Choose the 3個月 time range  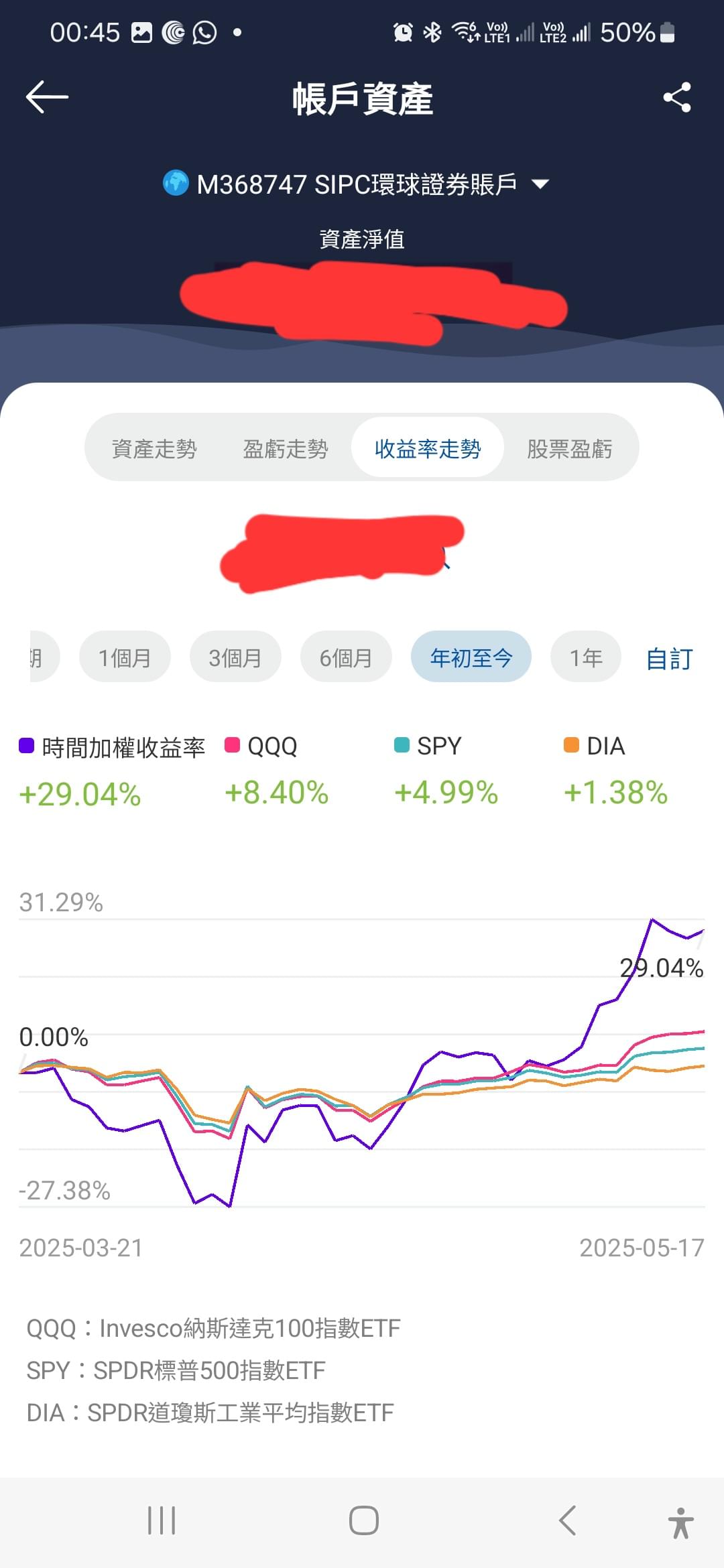(235, 657)
